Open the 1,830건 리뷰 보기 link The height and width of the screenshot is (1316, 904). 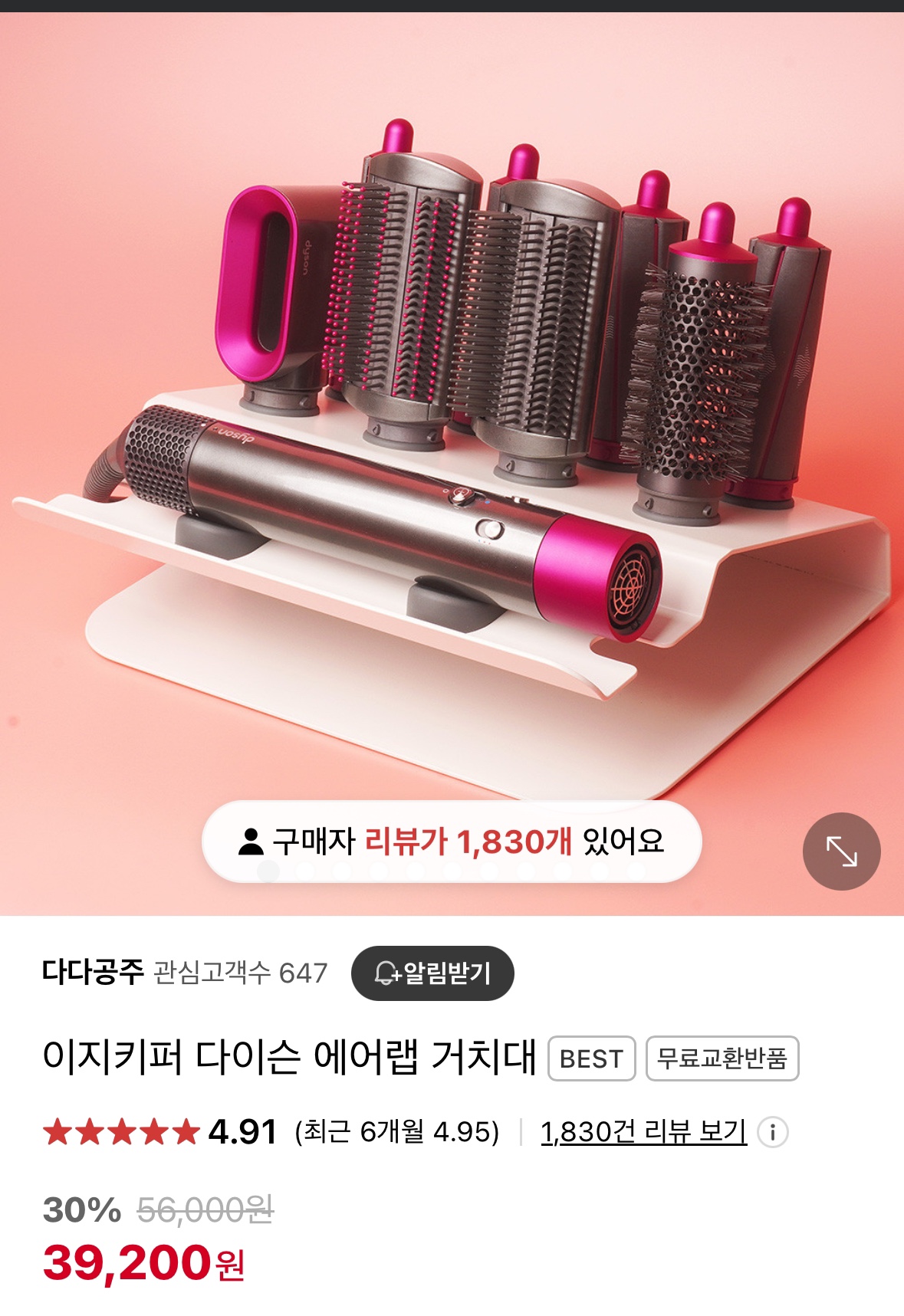643,1131
